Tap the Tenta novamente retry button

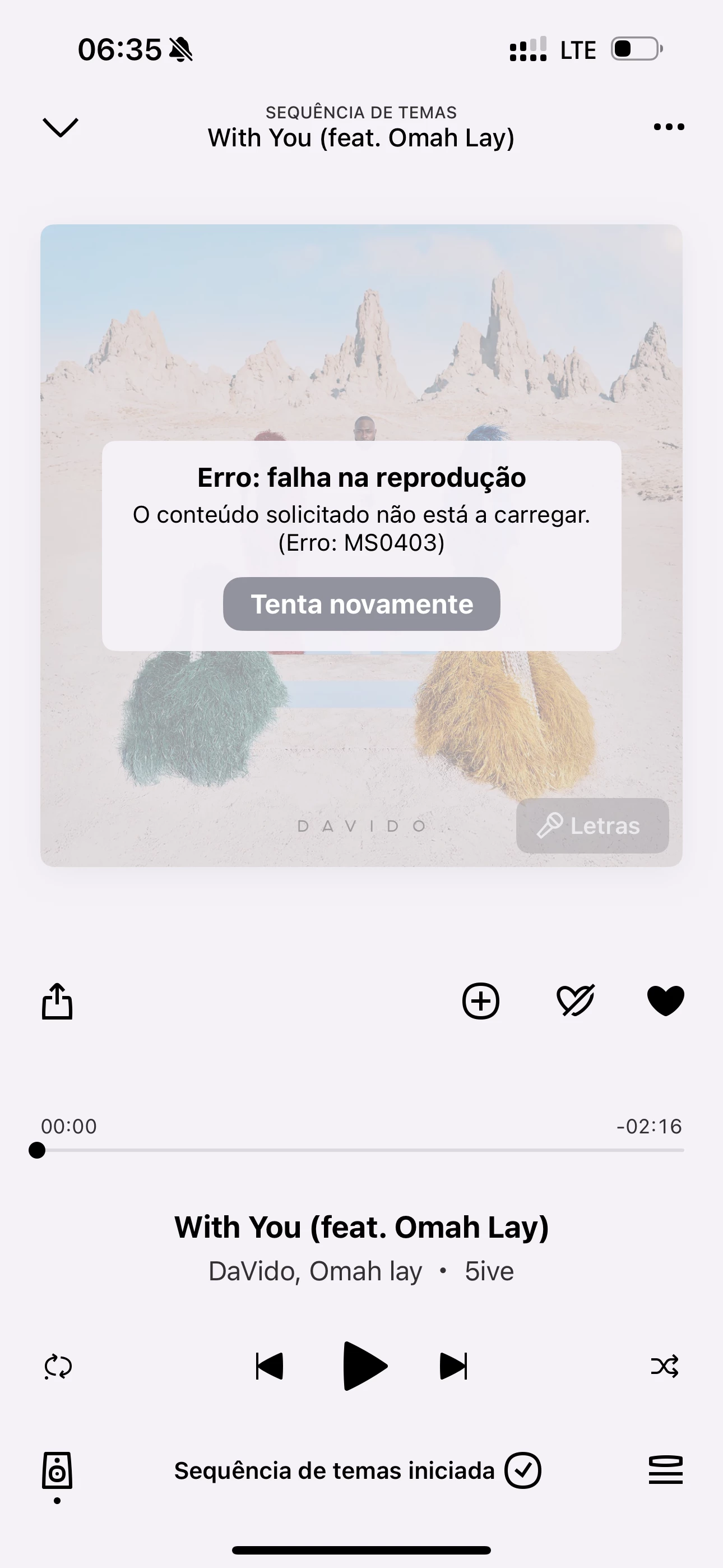361,604
